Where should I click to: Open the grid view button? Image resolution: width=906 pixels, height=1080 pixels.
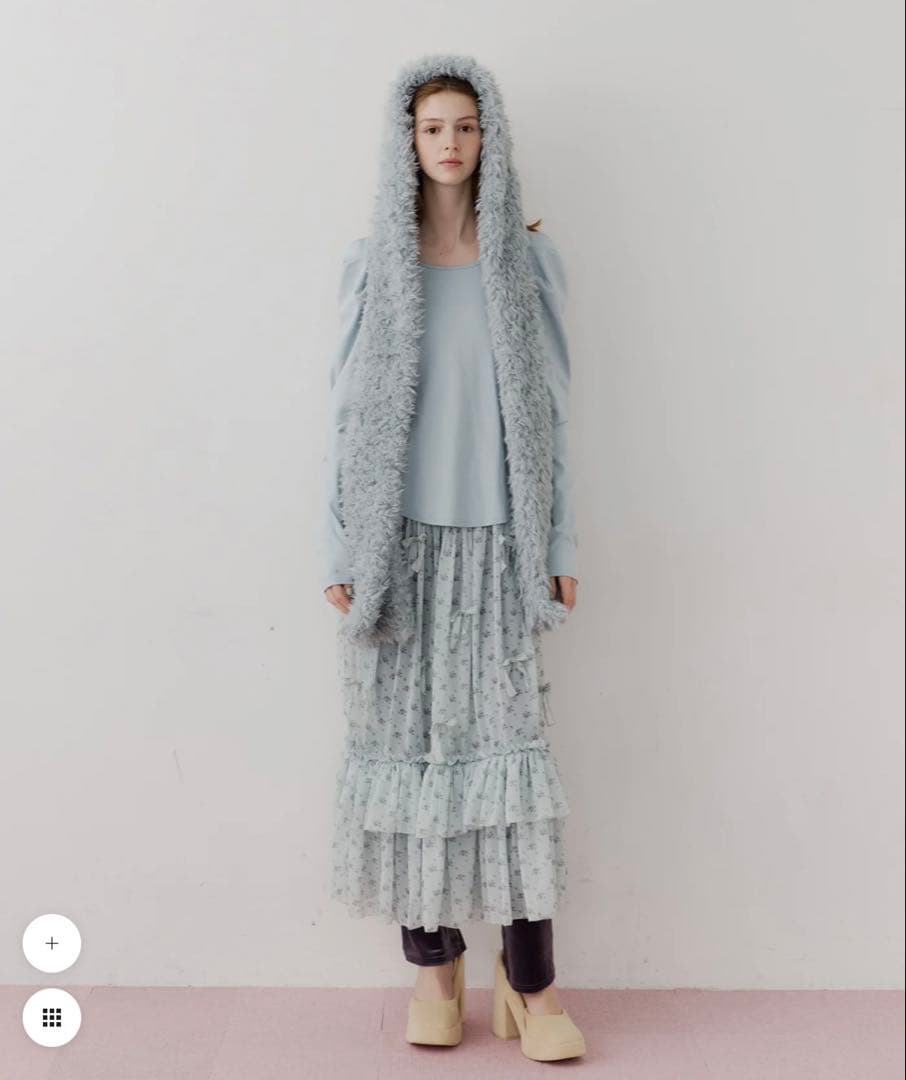[x=52, y=1017]
